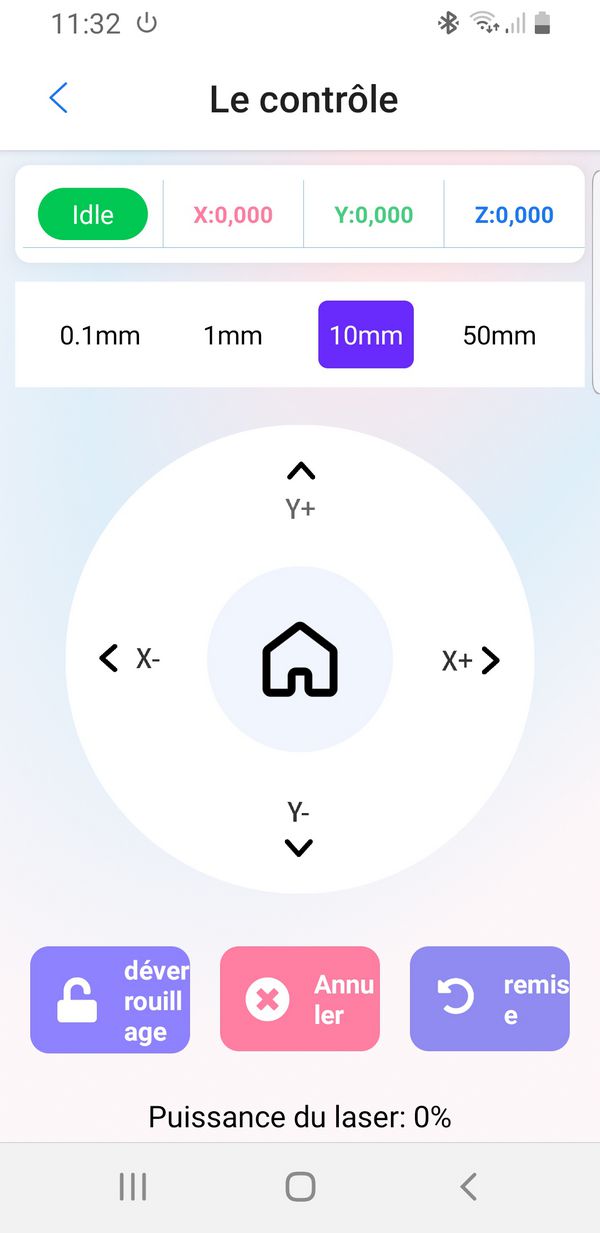
Task: Jog the laser toward X+
Action: [471, 660]
